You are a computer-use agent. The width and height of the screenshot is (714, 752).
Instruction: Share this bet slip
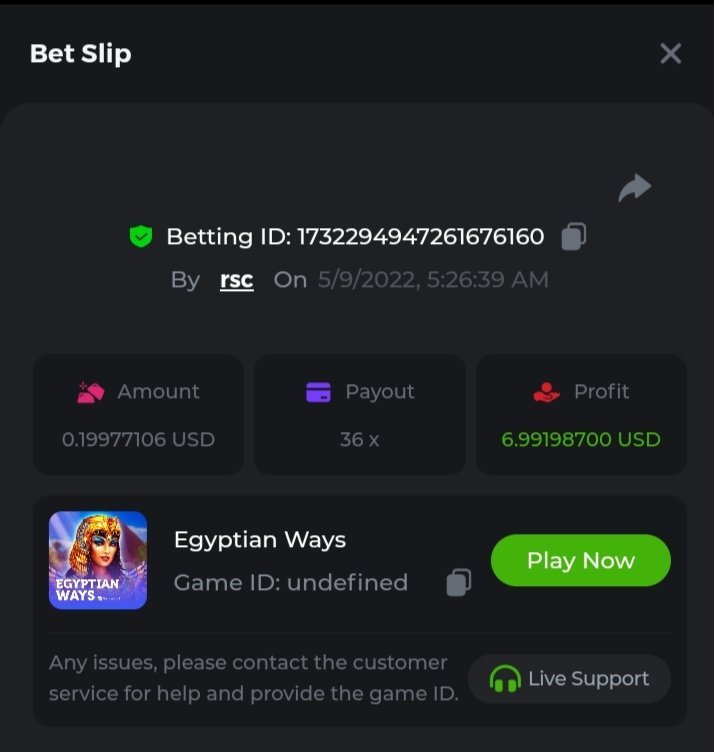634,187
